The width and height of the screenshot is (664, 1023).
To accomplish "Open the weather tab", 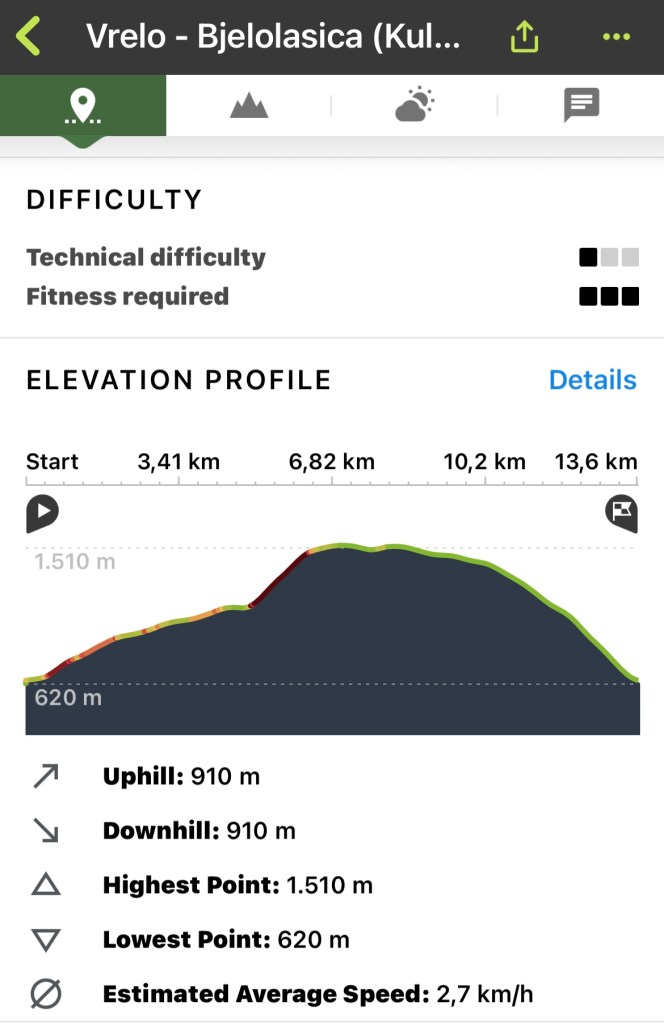I will [414, 105].
